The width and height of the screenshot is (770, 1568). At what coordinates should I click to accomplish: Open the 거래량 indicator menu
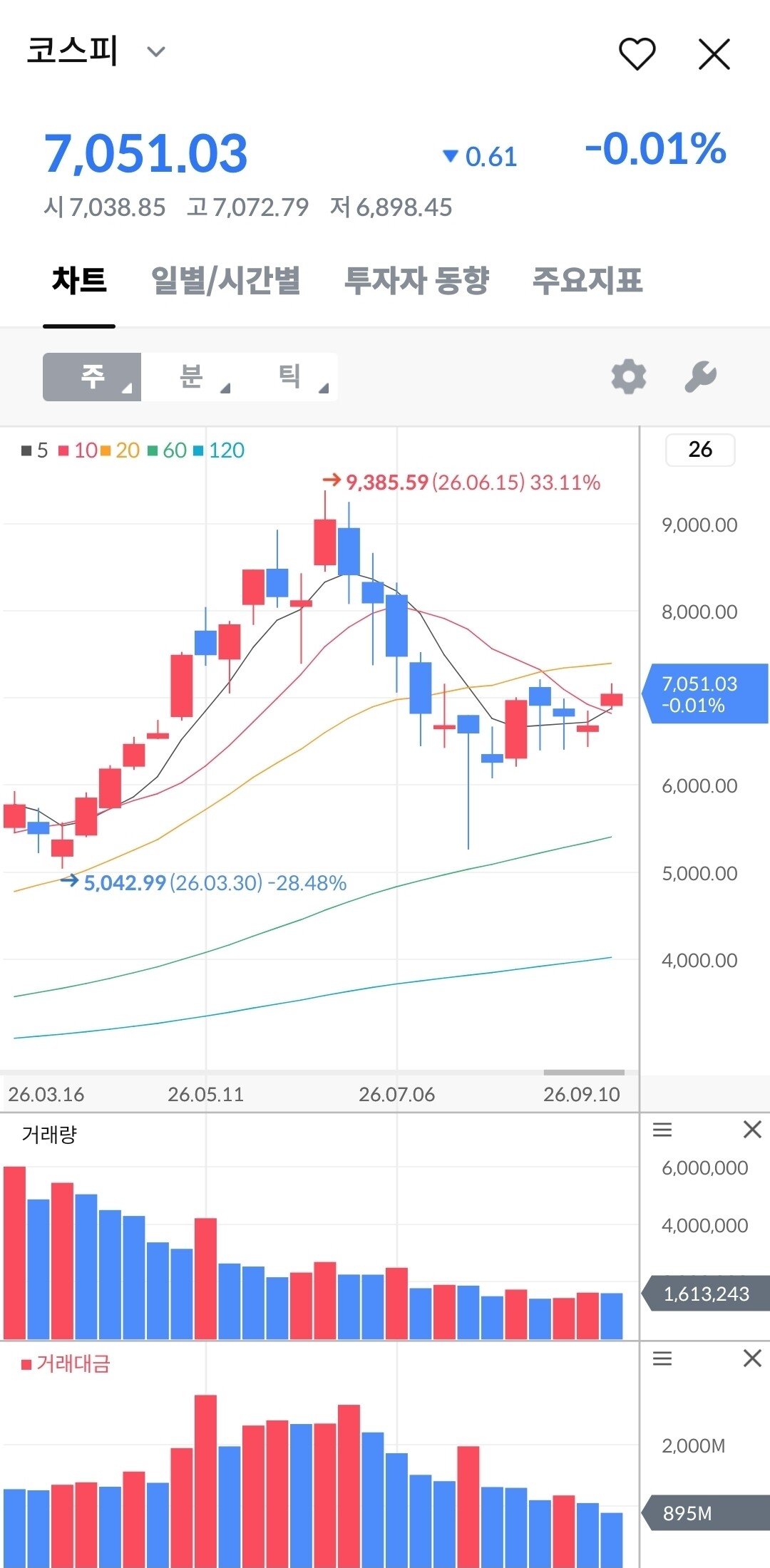662,1130
